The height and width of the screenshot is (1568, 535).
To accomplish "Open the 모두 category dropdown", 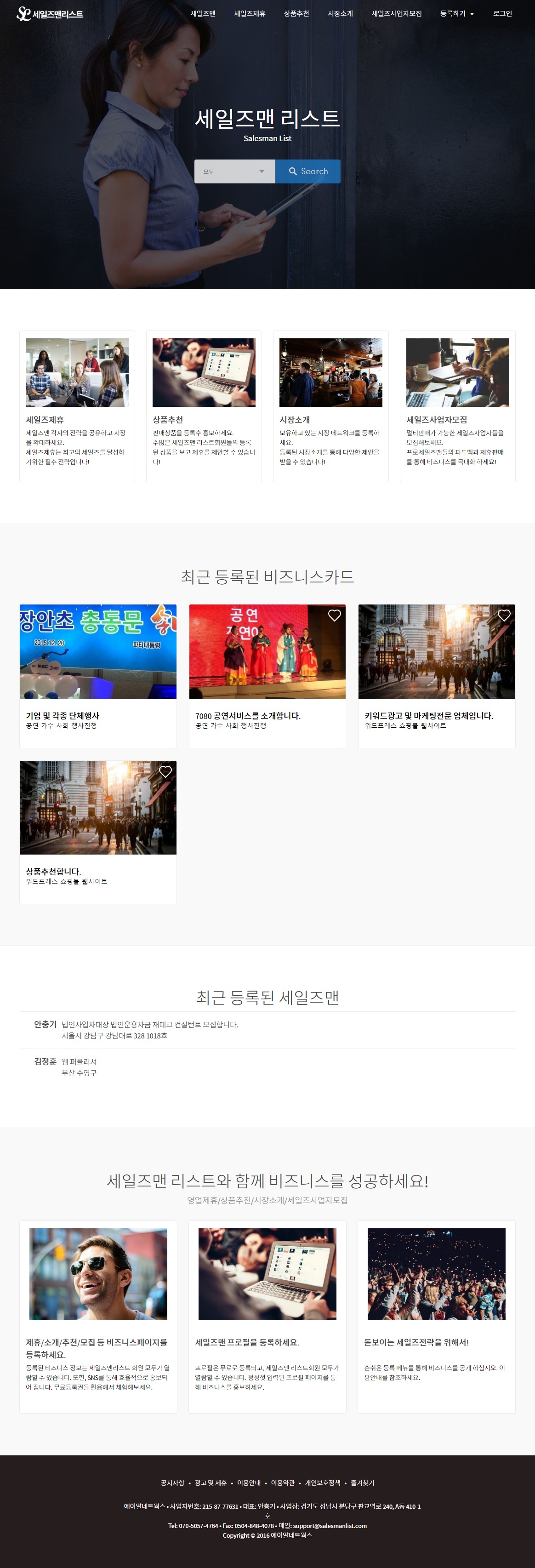I will coord(234,171).
